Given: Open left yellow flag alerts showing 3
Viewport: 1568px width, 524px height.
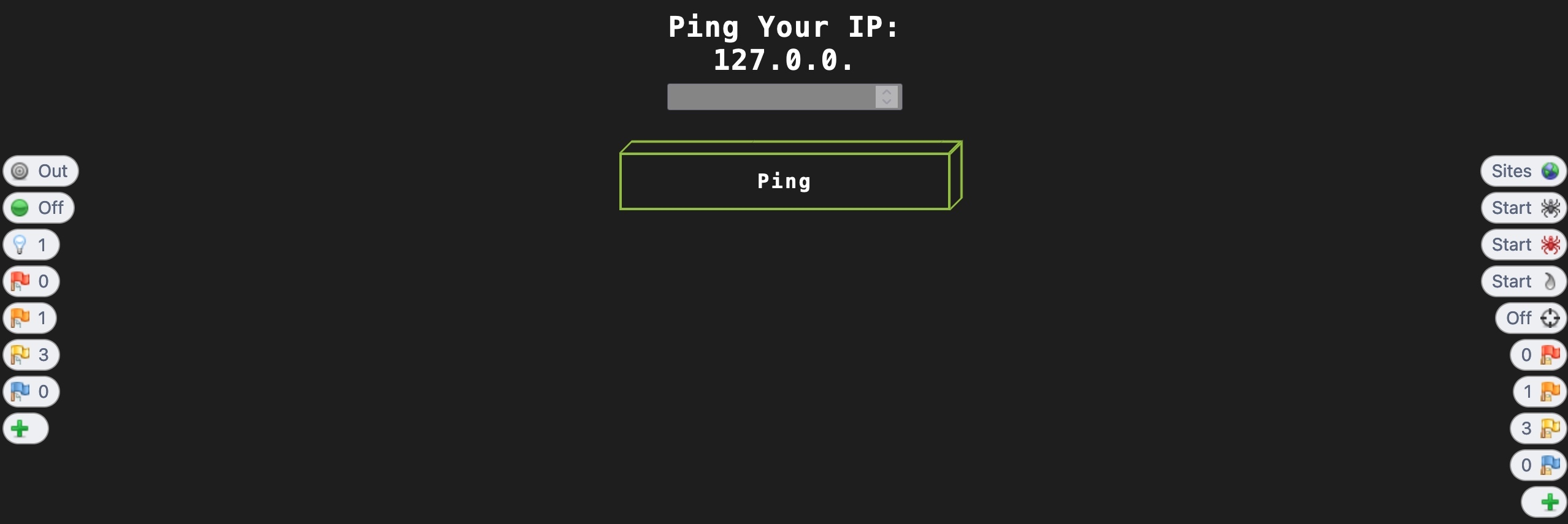Looking at the screenshot, I should tap(31, 355).
